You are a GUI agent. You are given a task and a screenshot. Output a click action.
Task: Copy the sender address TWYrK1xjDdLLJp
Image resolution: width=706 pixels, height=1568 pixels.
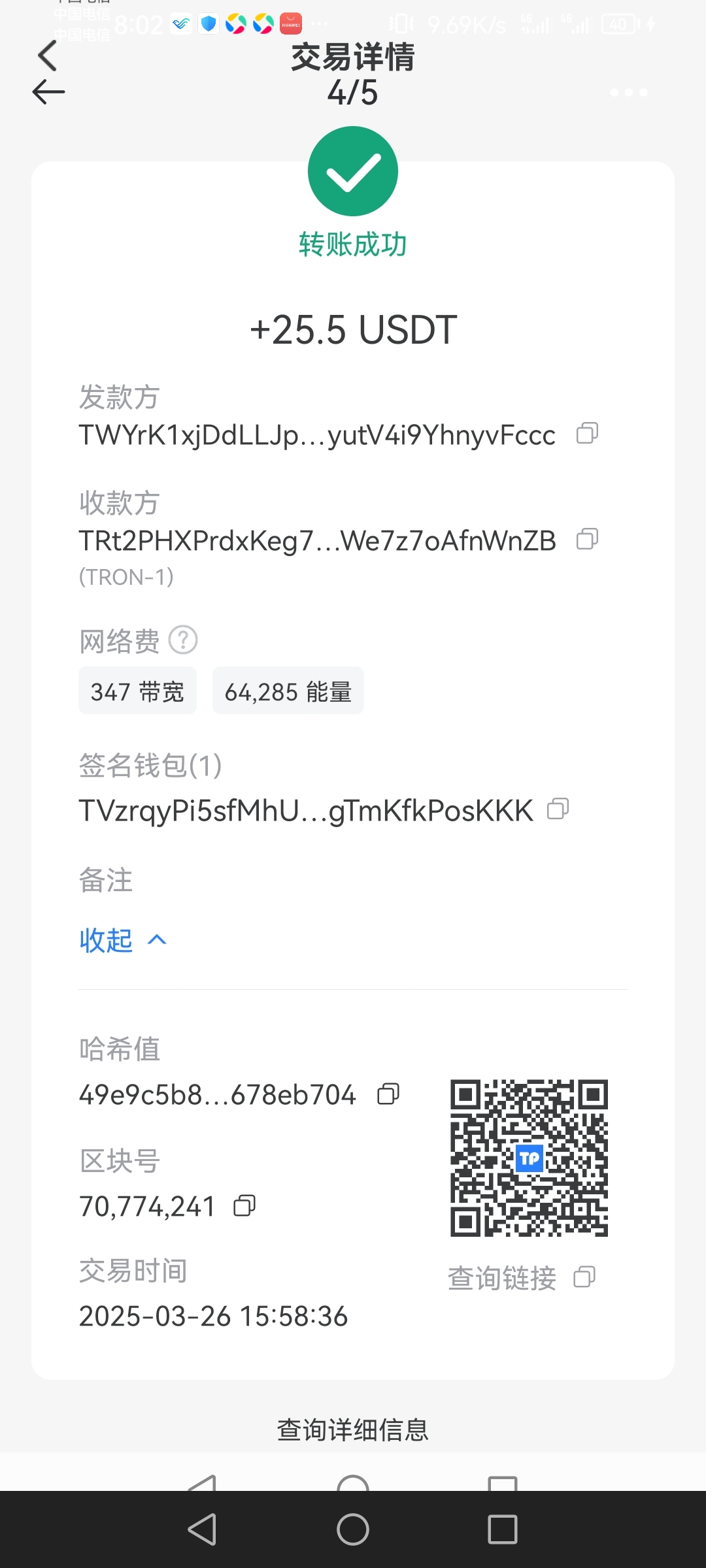pos(587,434)
